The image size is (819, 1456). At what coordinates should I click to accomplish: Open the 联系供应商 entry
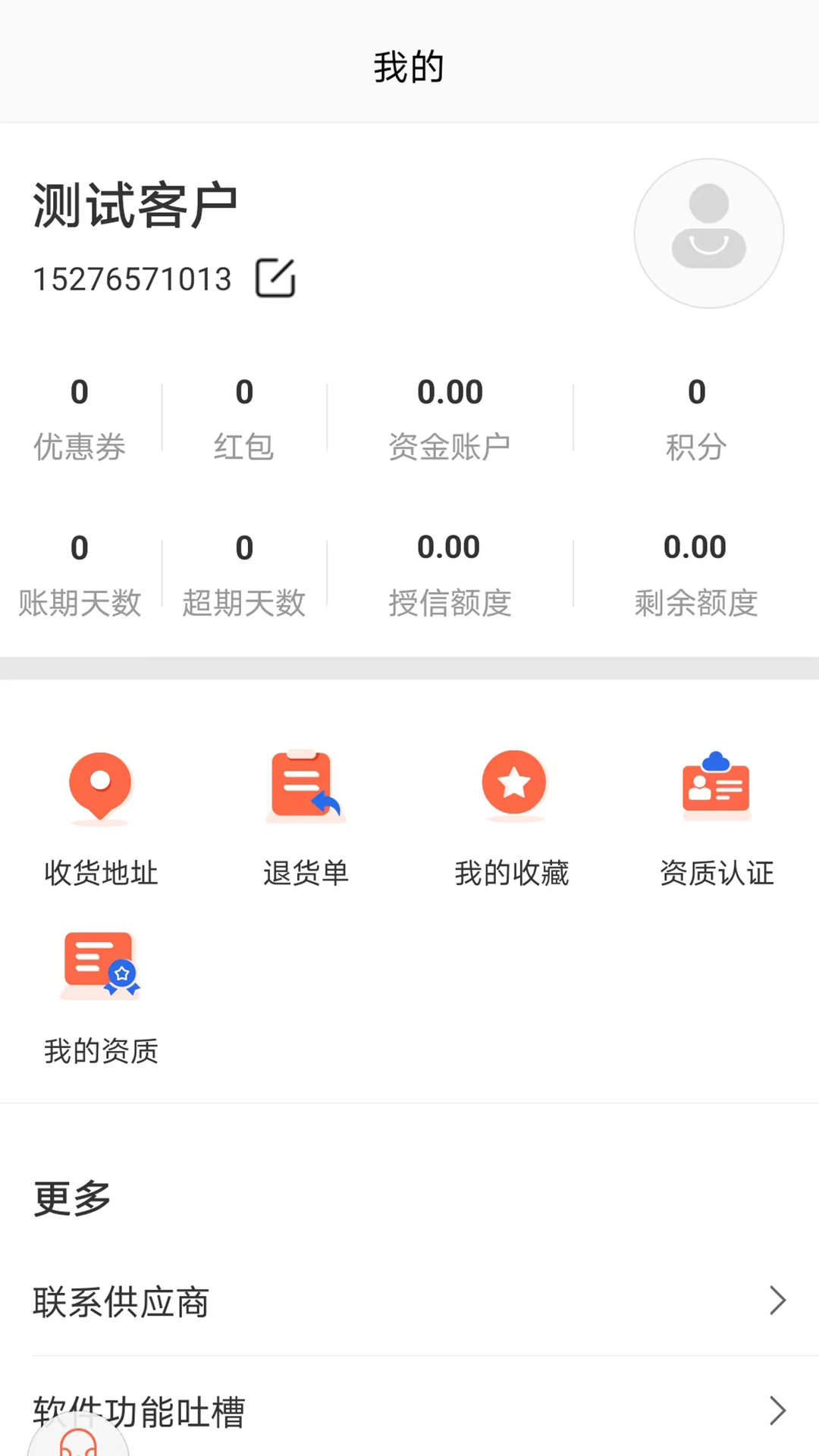[121, 1301]
